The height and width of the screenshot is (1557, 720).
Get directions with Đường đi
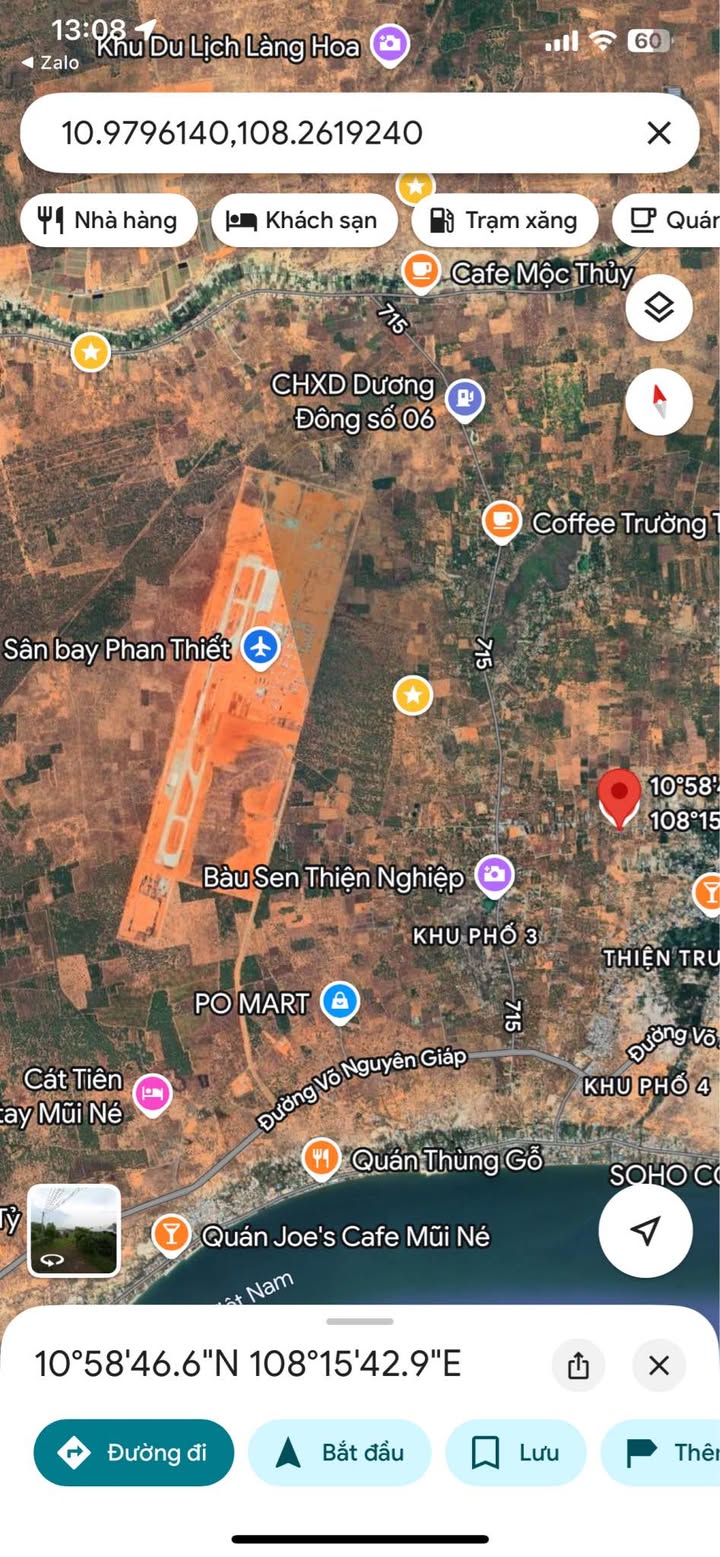(134, 1452)
